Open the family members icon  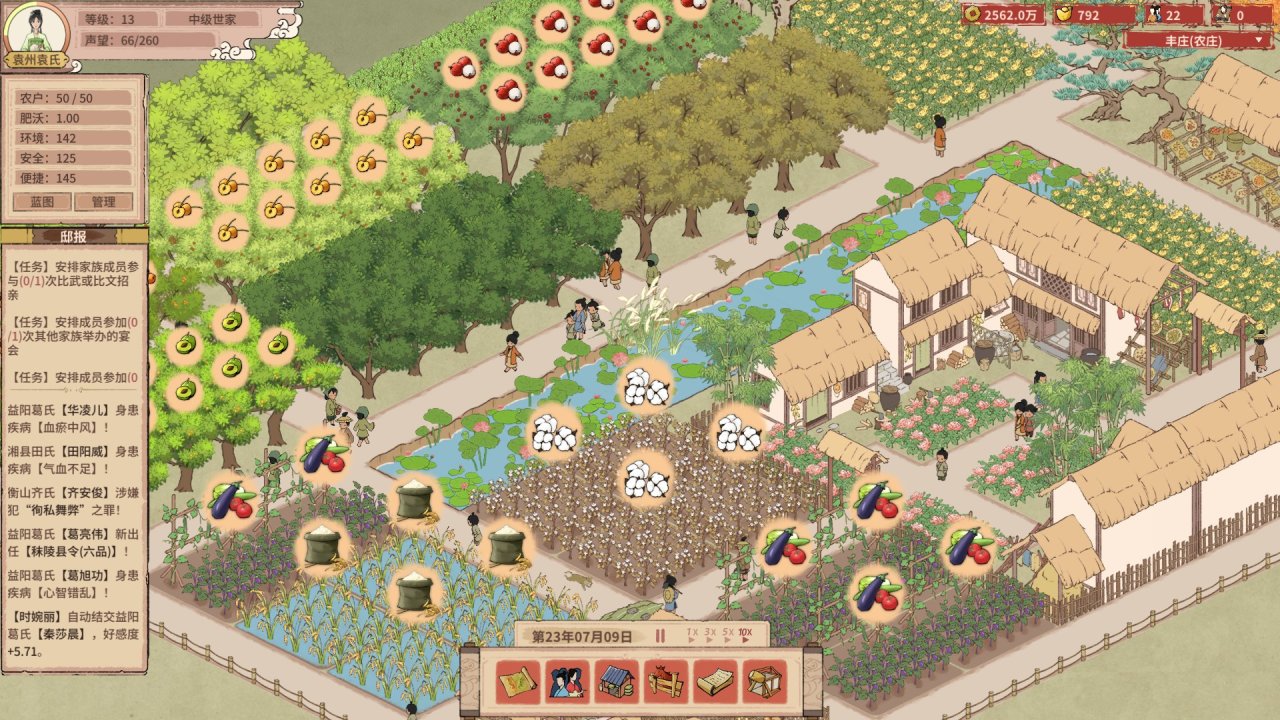[567, 682]
